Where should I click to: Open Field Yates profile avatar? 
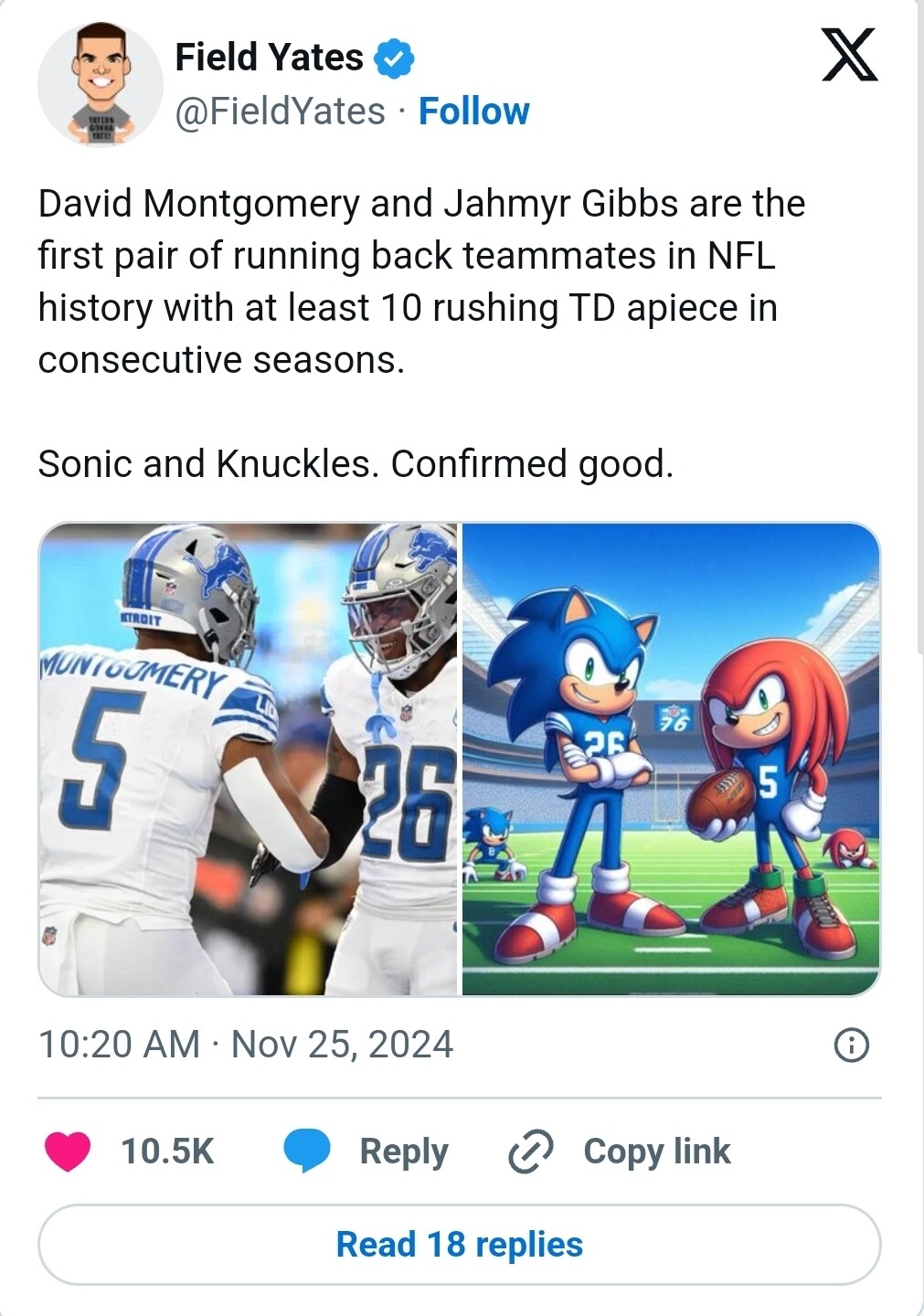[101, 84]
